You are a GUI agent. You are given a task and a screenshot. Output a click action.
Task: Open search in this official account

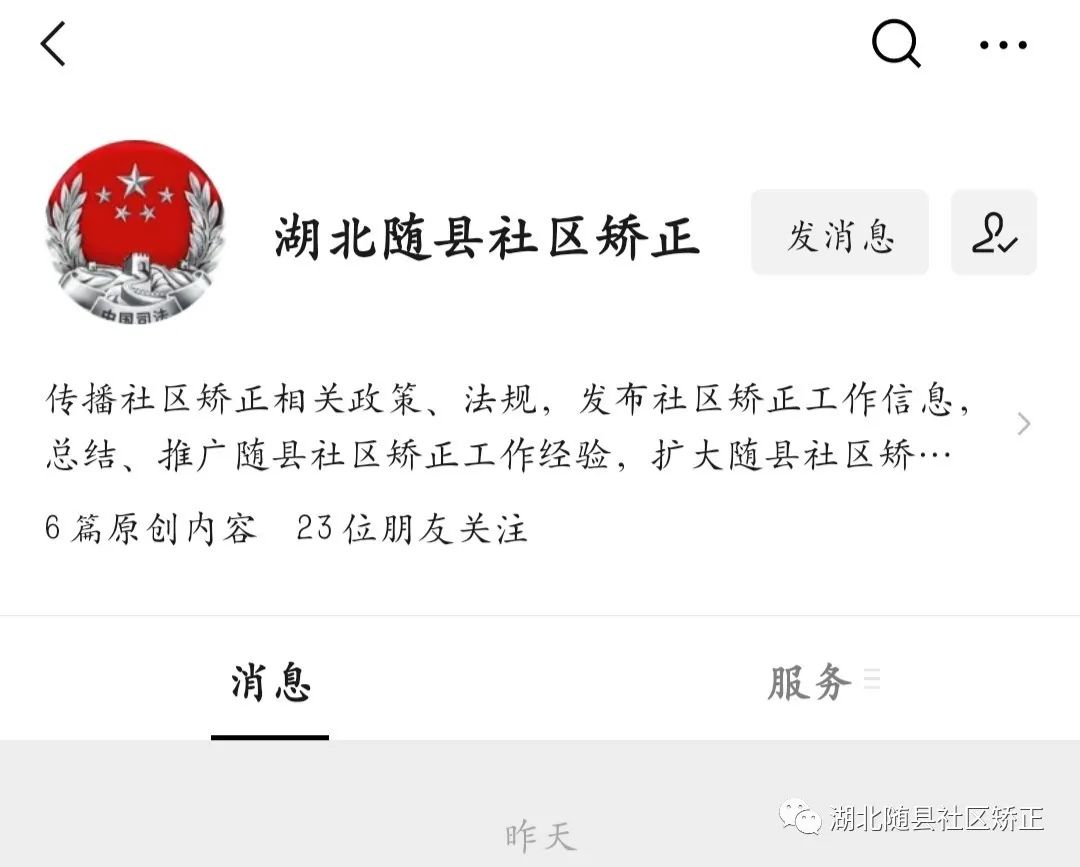tap(896, 44)
